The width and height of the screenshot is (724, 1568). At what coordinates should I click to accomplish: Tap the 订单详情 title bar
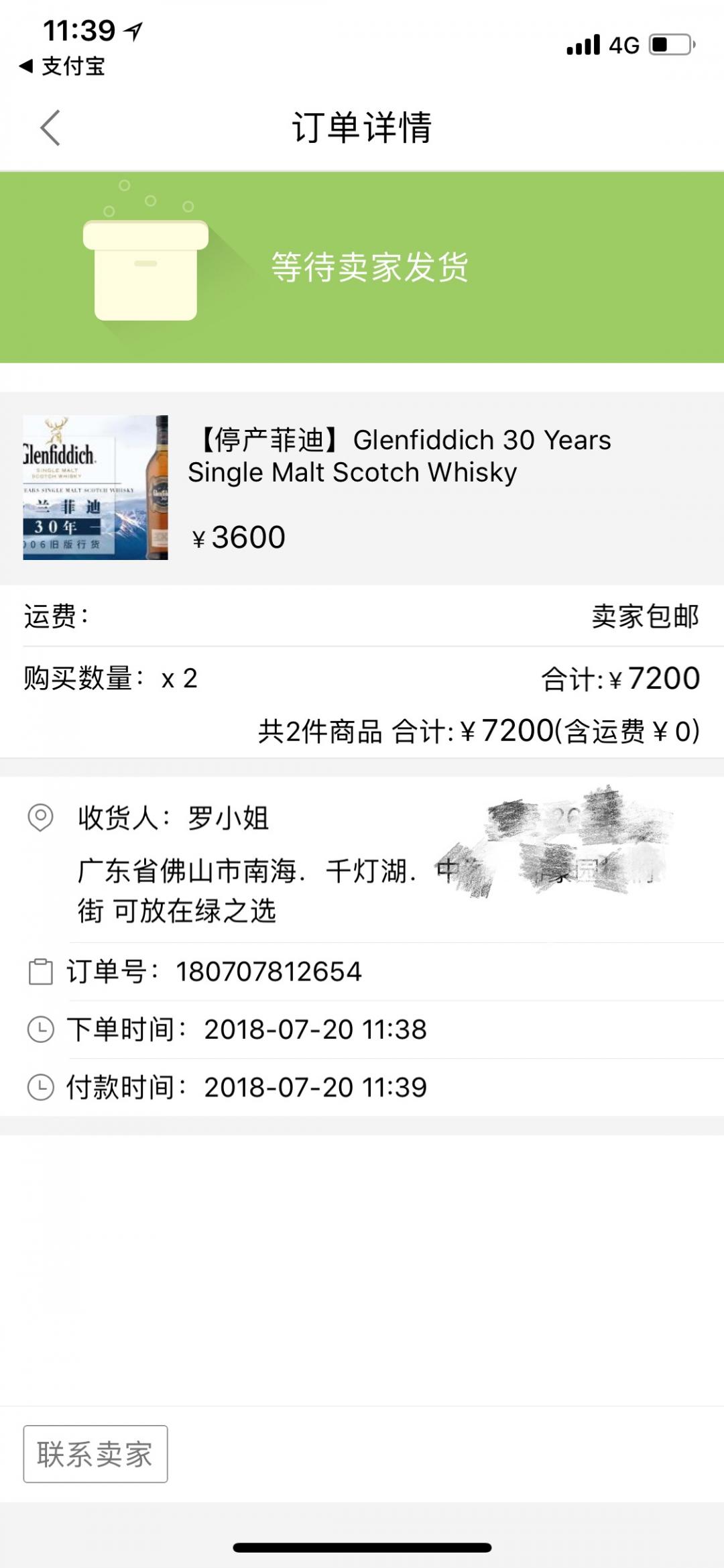coord(362,129)
